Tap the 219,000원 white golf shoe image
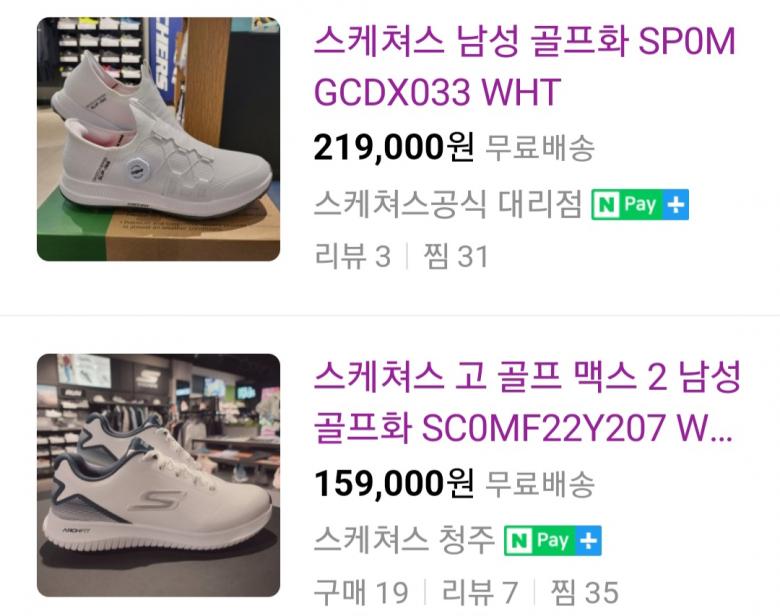This screenshot has width=780, height=616. [x=158, y=139]
